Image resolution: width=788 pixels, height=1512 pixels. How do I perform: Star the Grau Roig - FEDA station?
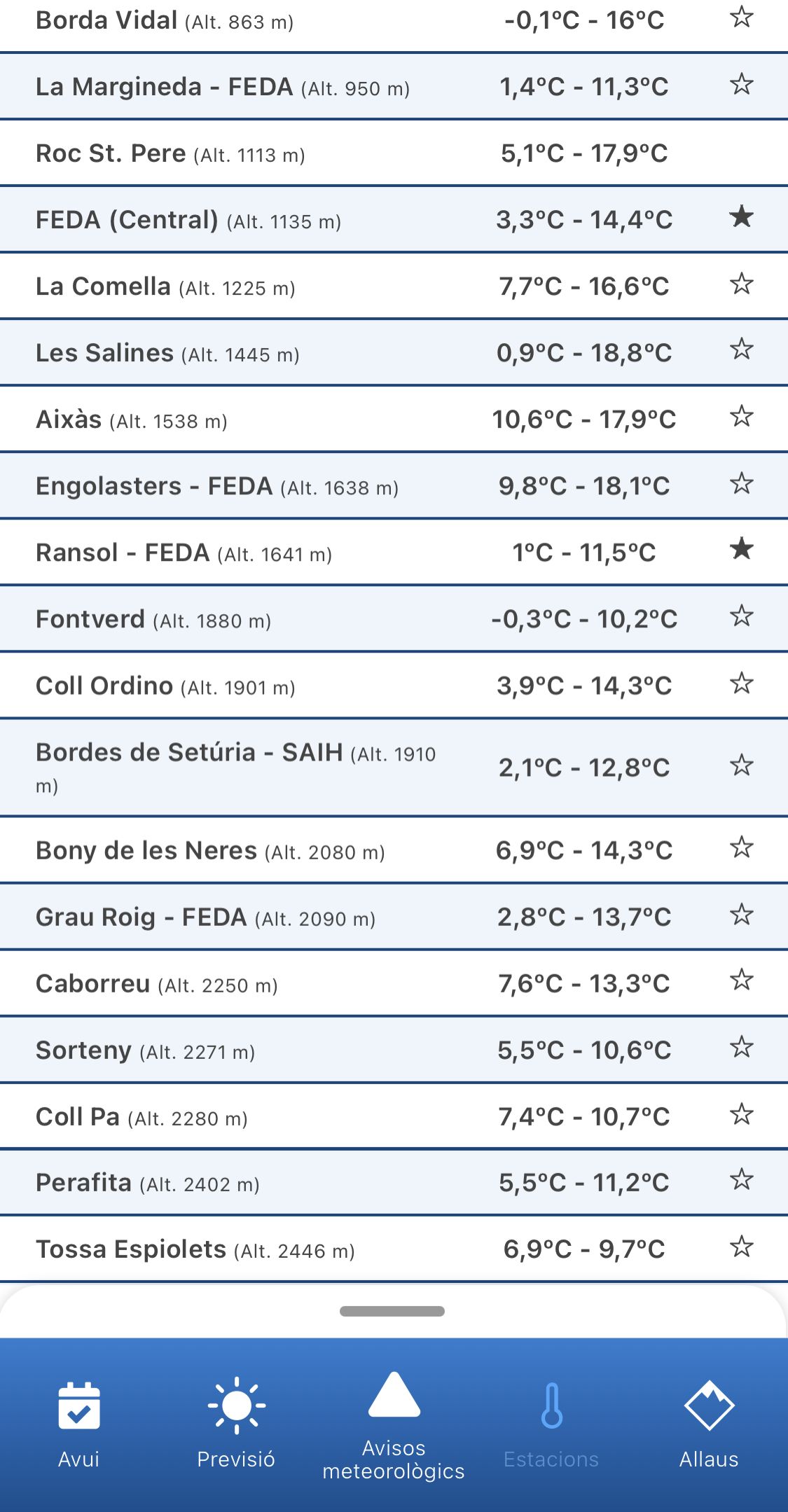pos(740,916)
